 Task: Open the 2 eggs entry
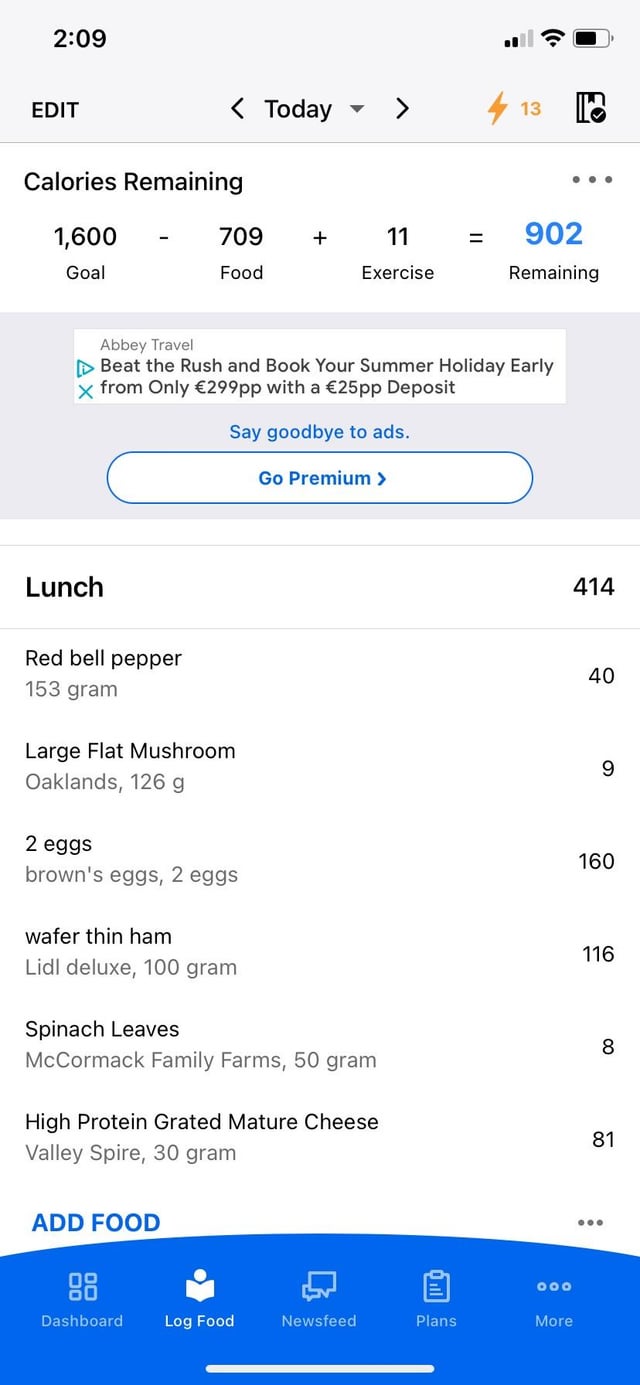pos(320,860)
